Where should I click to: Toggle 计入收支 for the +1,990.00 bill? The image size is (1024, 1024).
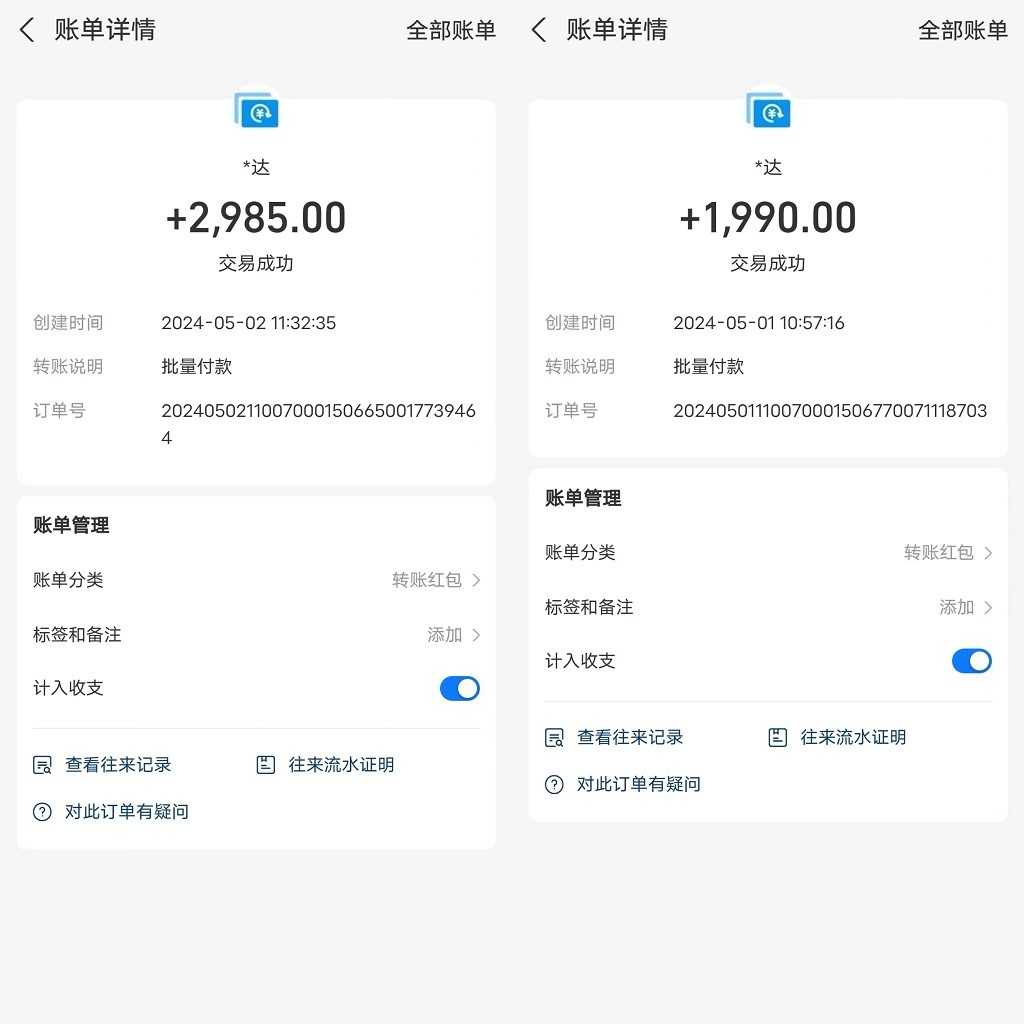coord(971,661)
